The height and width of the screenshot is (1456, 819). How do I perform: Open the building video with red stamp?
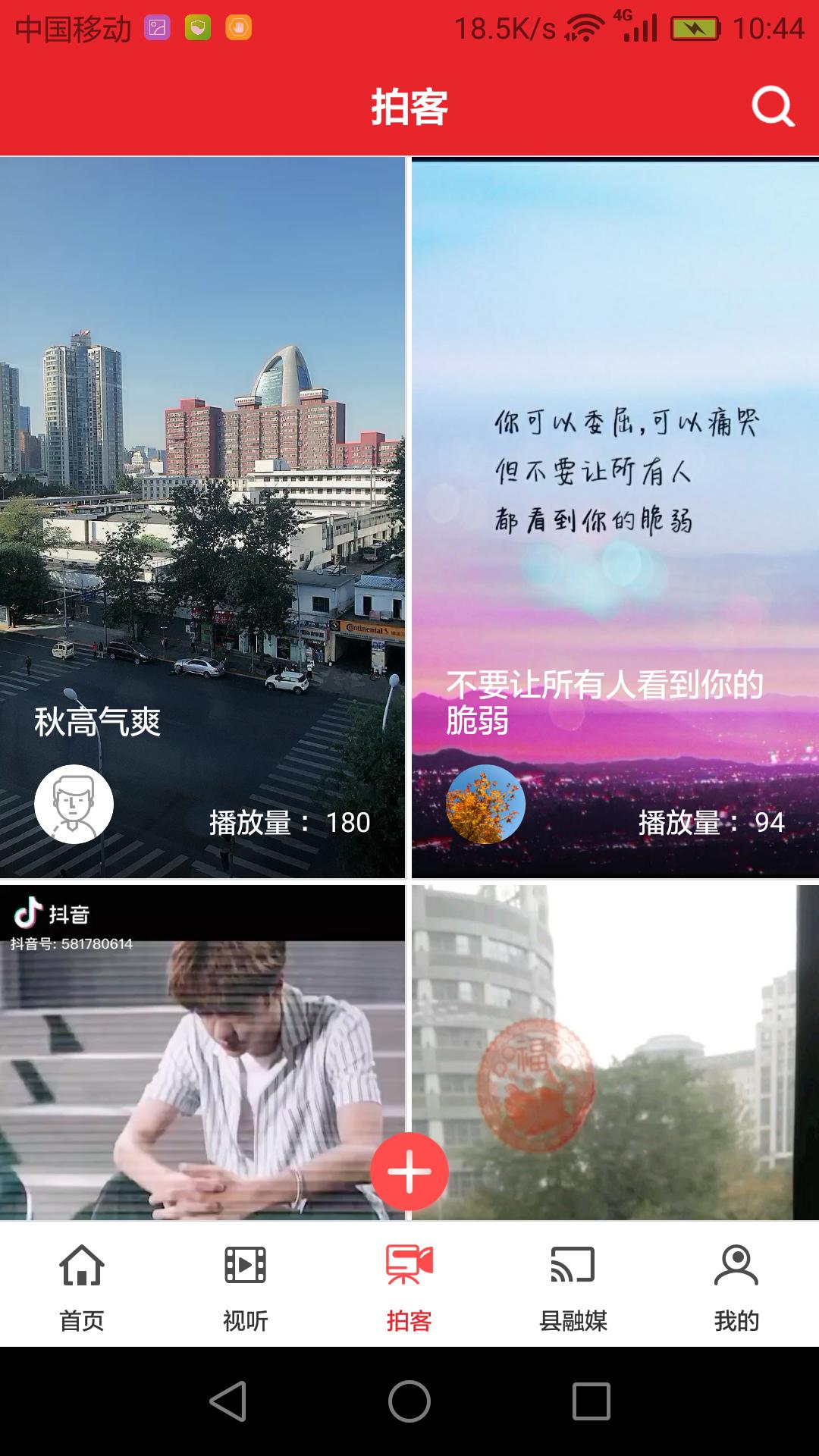[614, 1046]
